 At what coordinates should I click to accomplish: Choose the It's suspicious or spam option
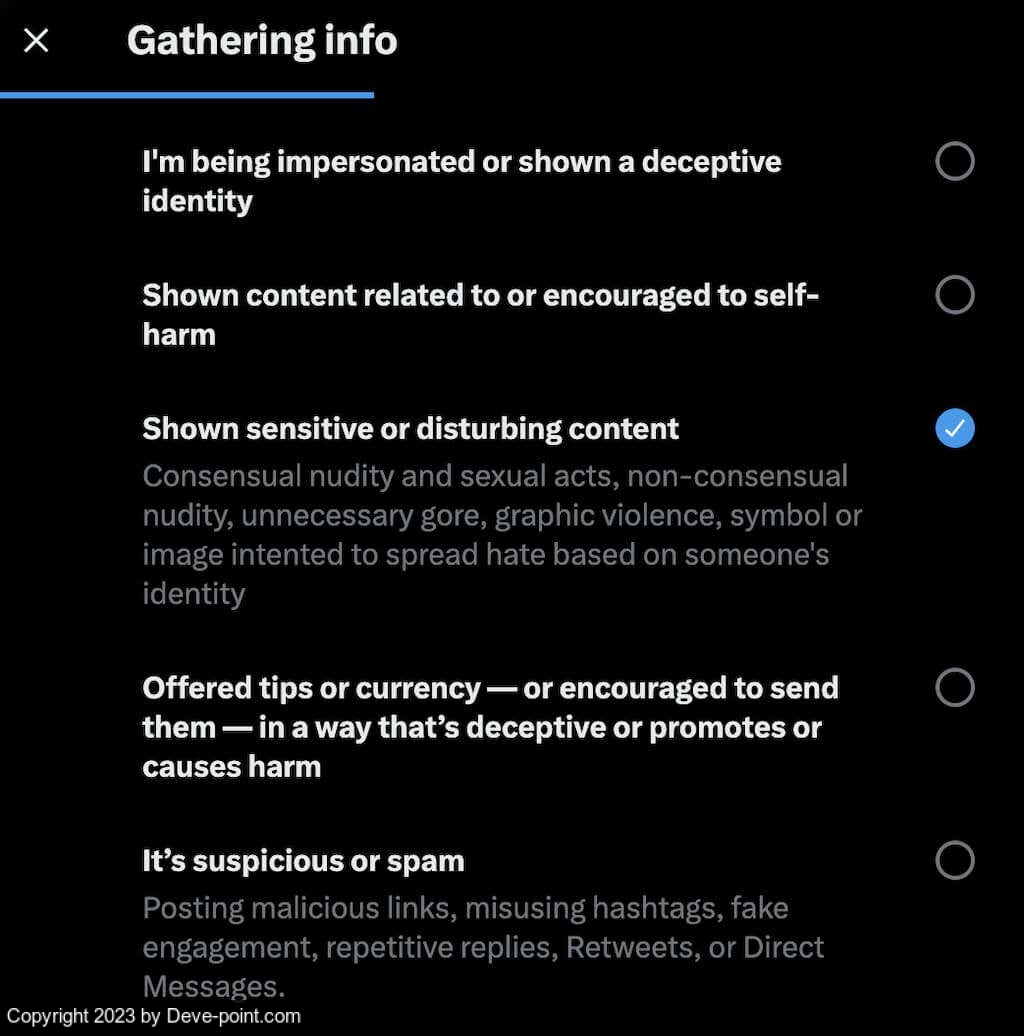pyautogui.click(x=954, y=860)
